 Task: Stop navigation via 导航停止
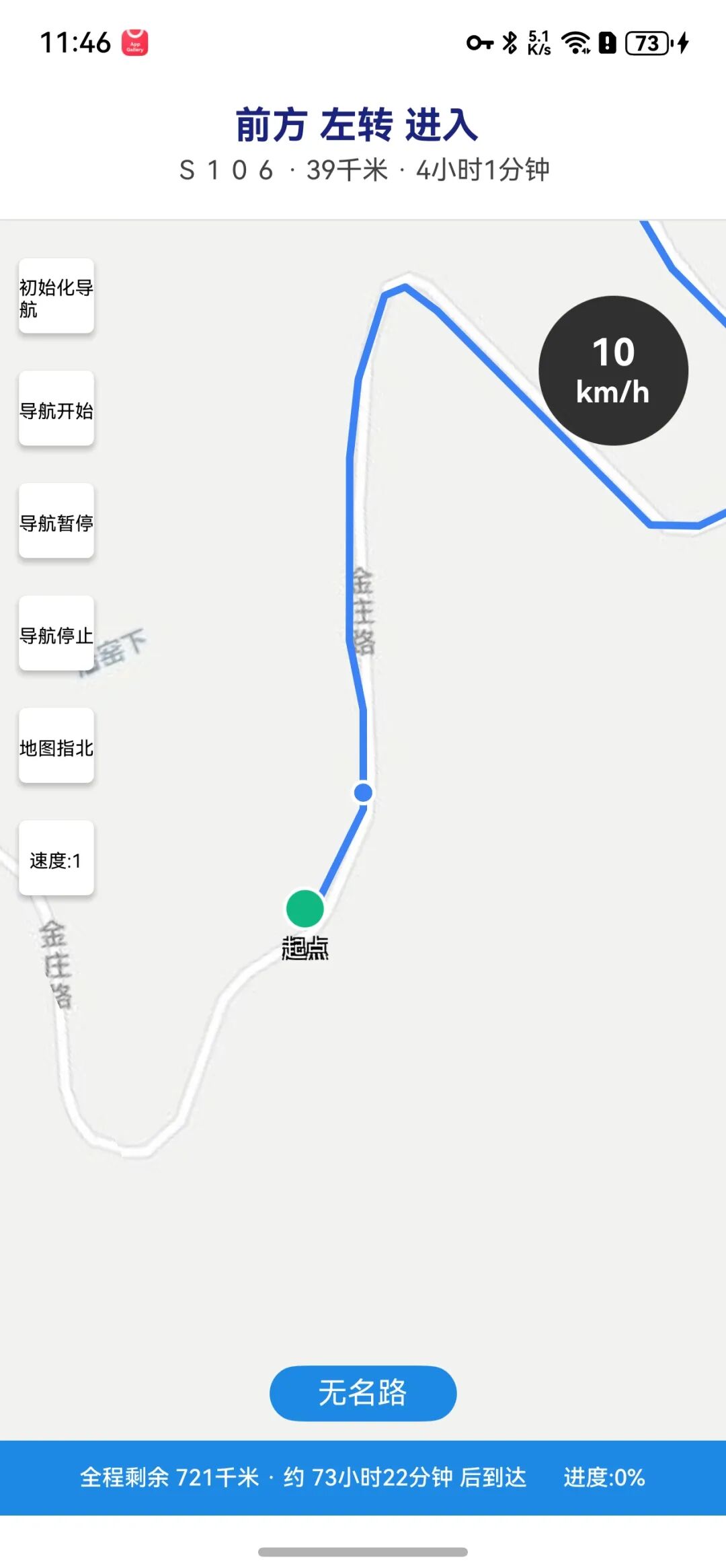coord(56,634)
